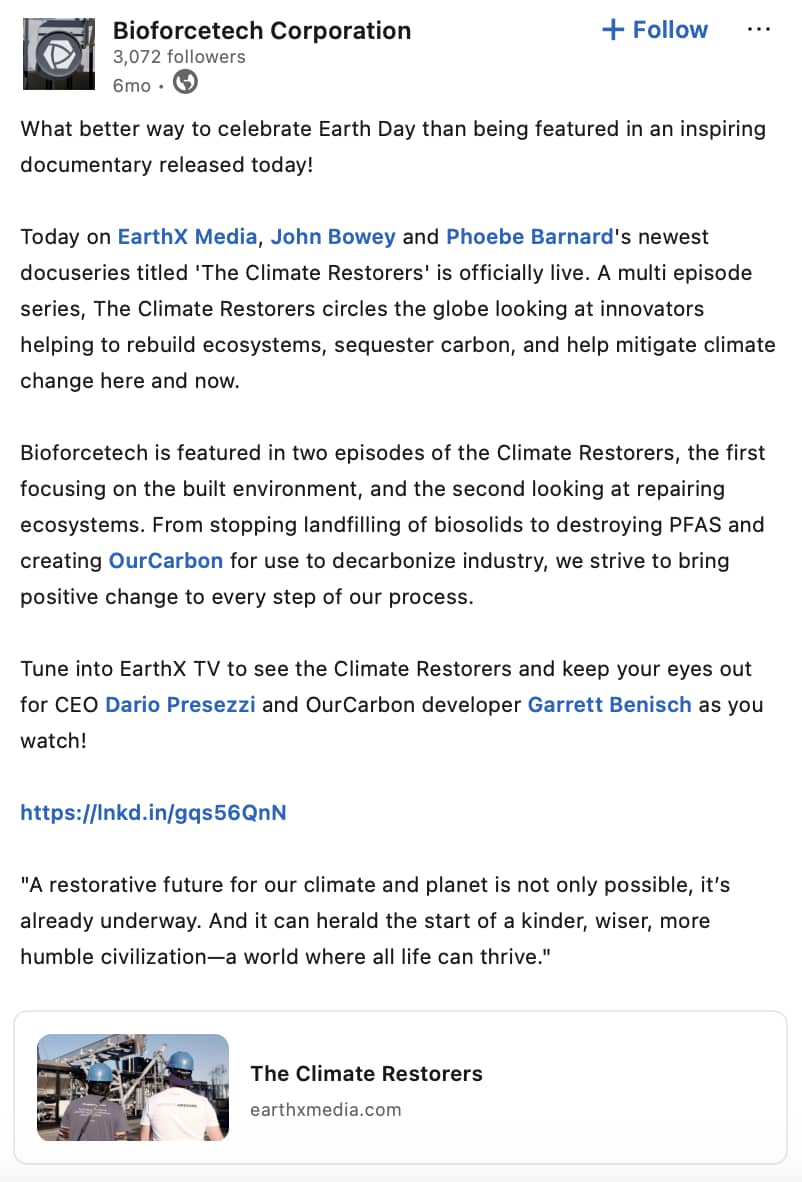802x1182 pixels.
Task: Follow Bioforcetech Corporation
Action: click(654, 29)
